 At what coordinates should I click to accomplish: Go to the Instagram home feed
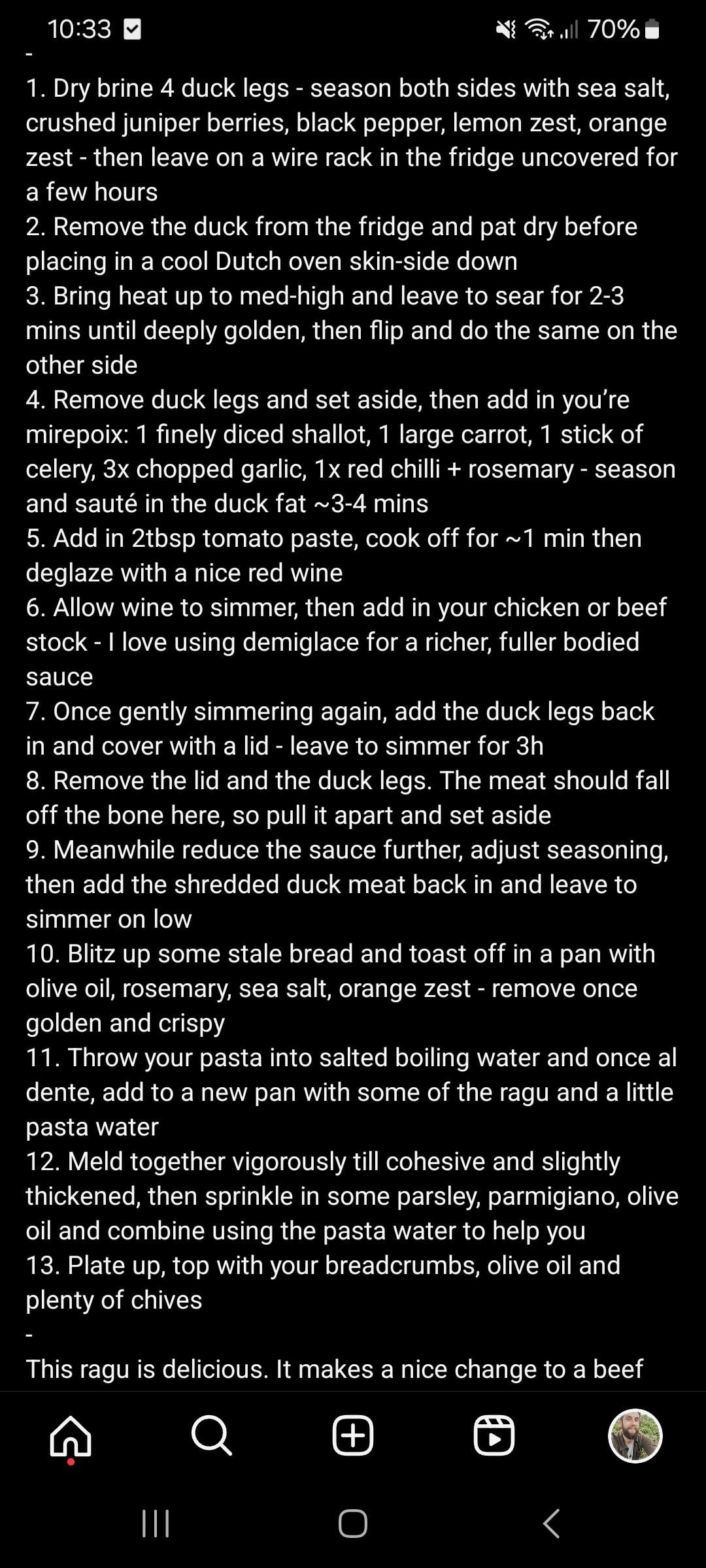pos(71,1435)
